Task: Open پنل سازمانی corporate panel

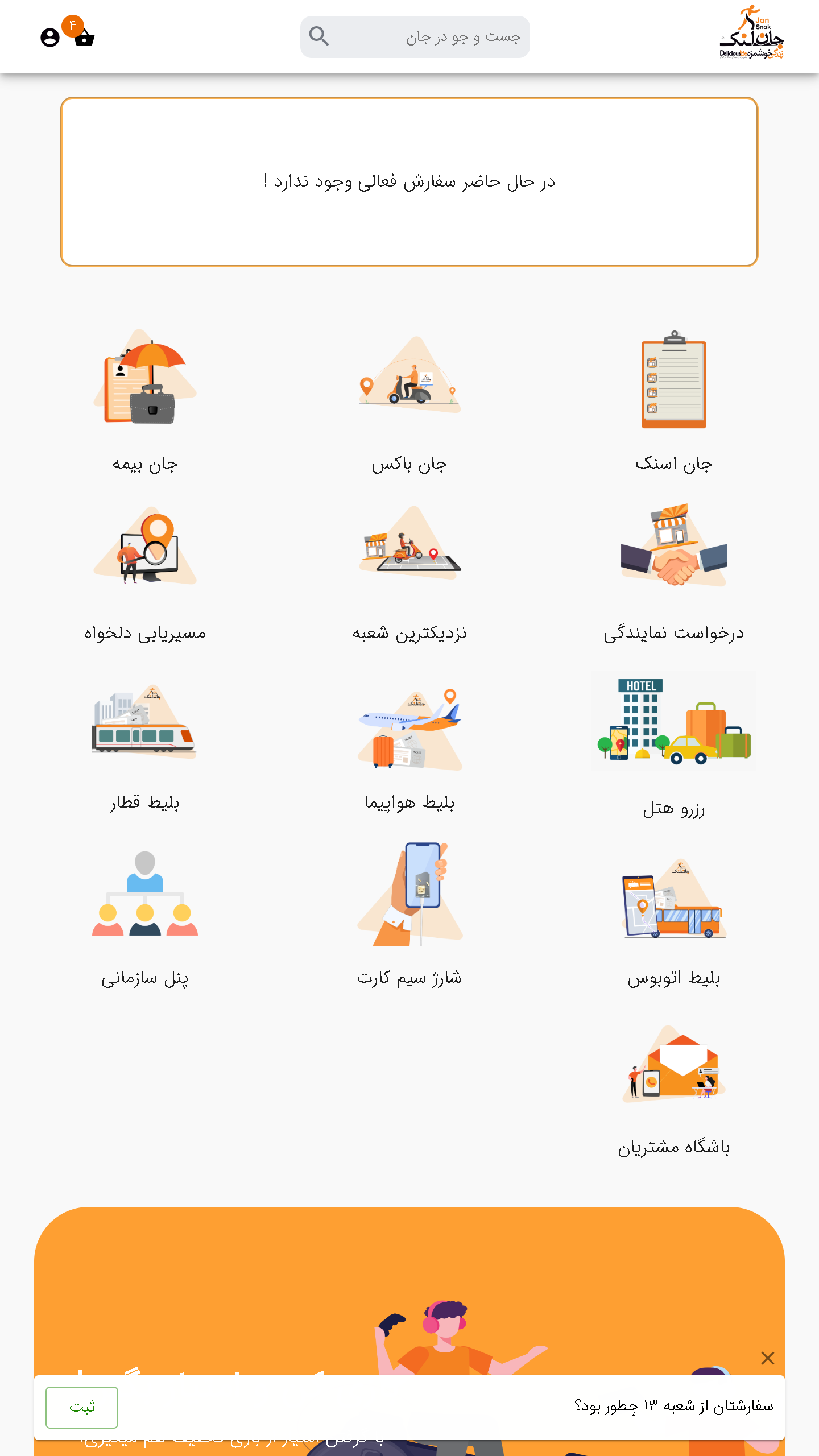Action: pyautogui.click(x=145, y=916)
